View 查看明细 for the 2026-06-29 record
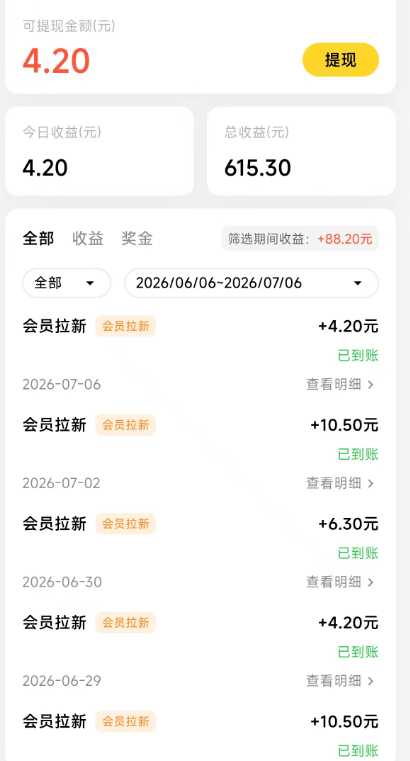This screenshot has height=761, width=410. 340,680
